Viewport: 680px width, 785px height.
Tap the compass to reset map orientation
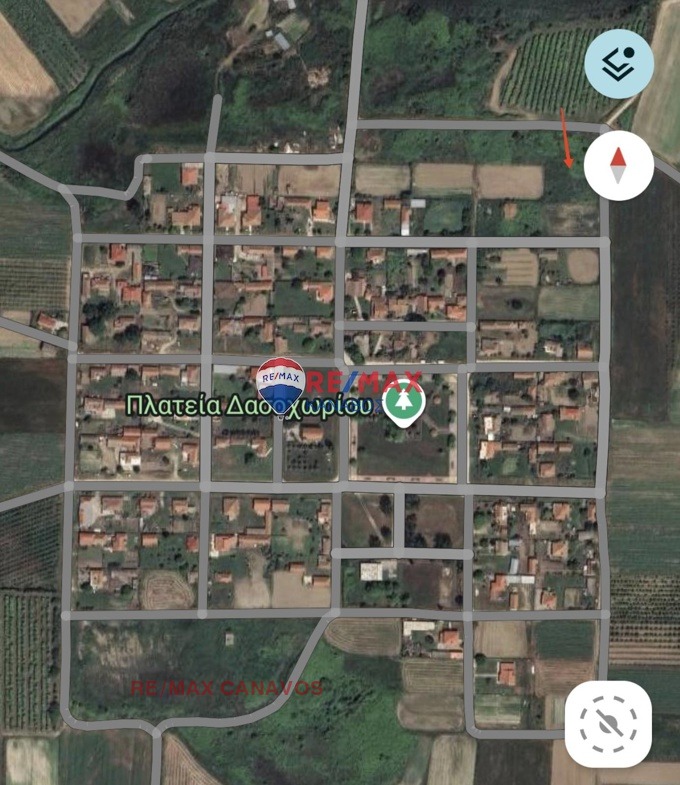pos(618,165)
